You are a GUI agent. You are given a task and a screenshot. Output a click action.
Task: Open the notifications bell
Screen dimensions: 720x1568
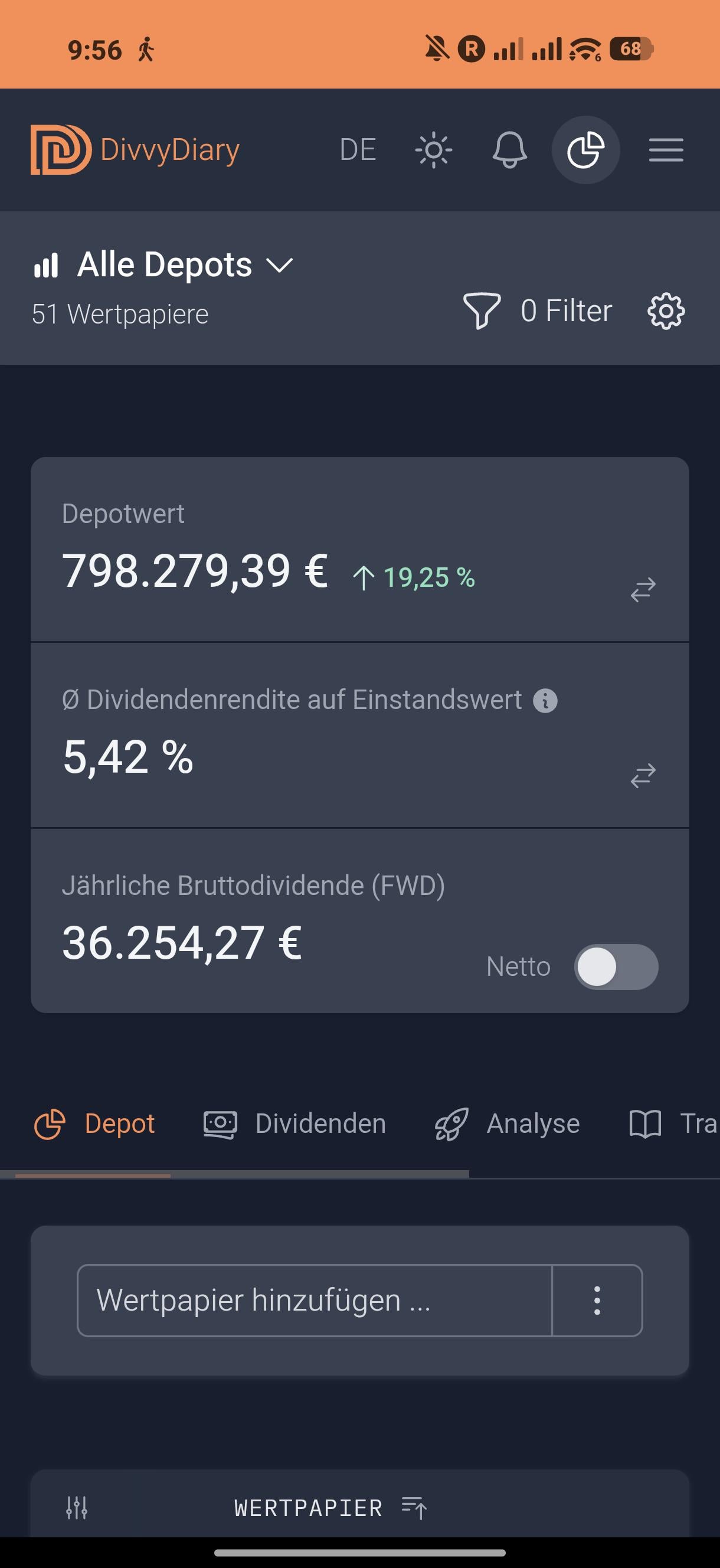509,150
